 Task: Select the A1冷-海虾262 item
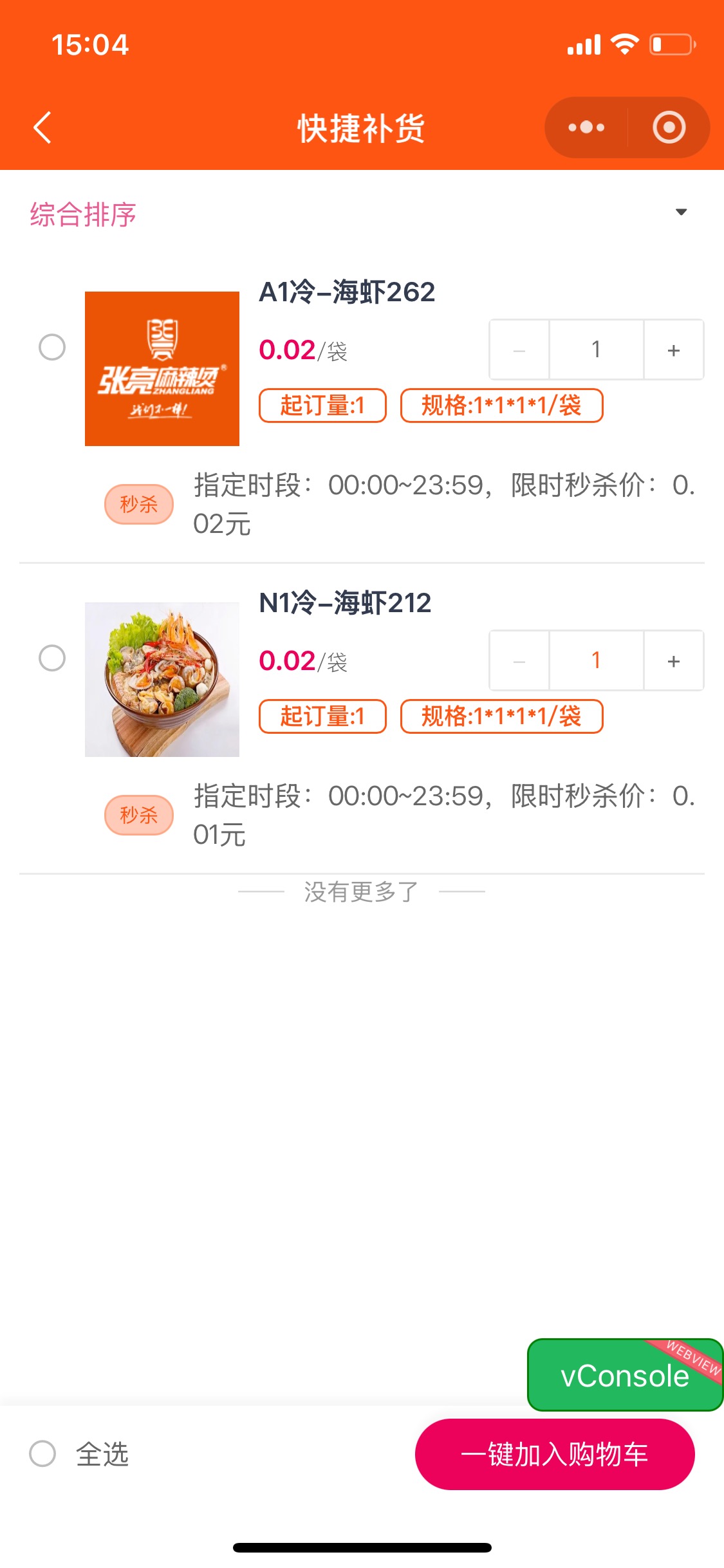click(52, 348)
